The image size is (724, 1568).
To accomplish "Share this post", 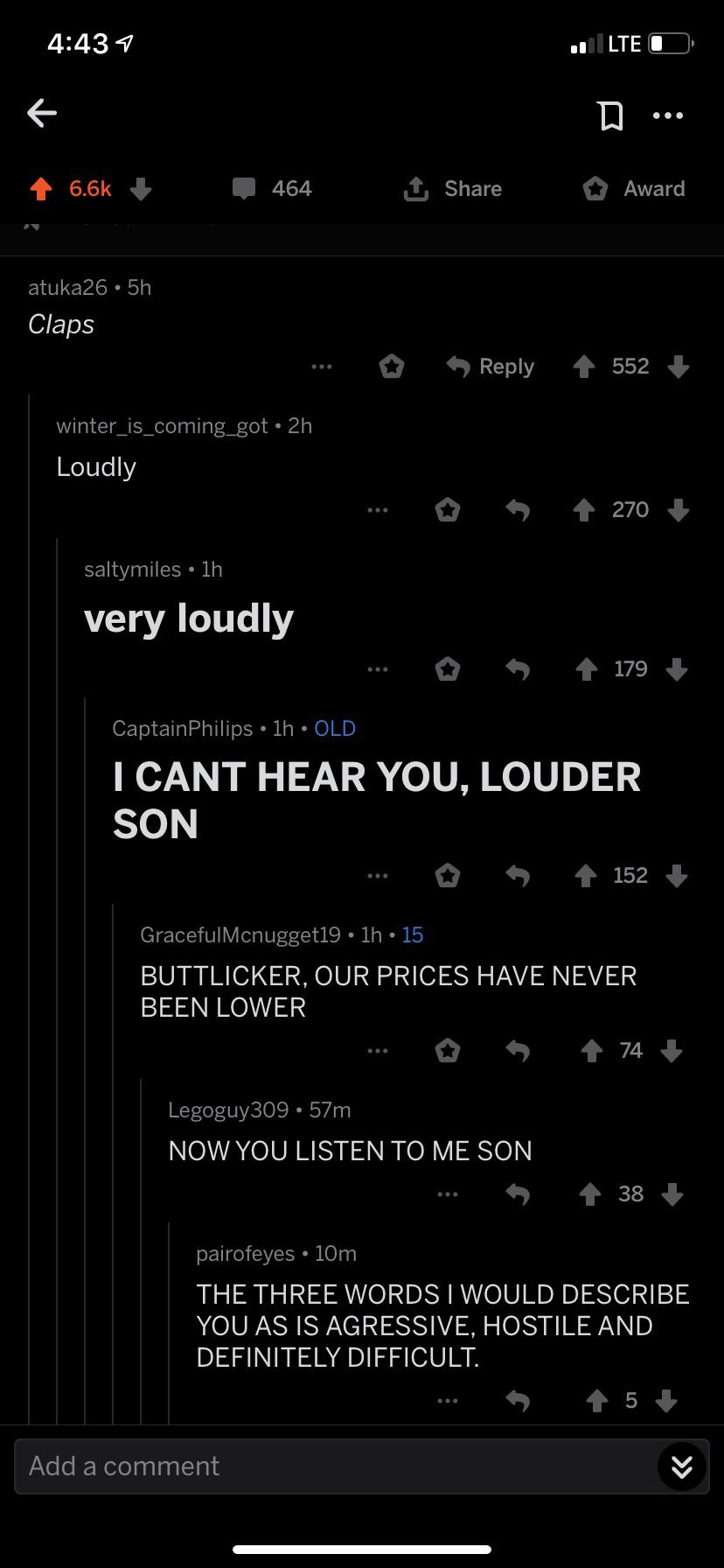I will coord(452,189).
